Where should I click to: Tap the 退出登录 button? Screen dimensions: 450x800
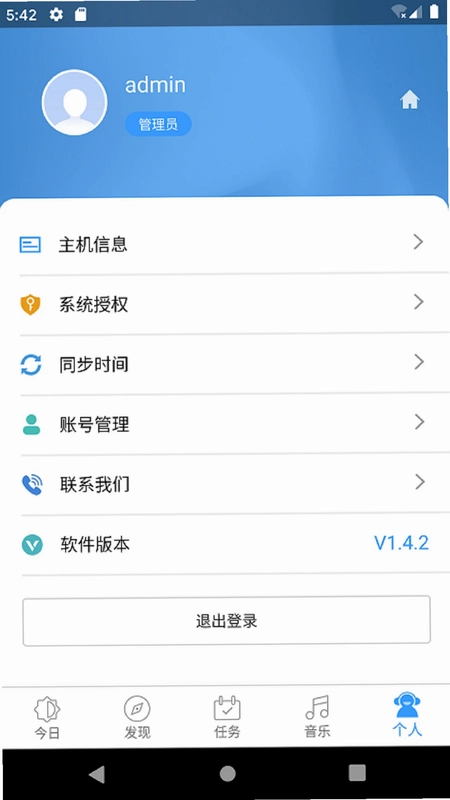(227, 621)
